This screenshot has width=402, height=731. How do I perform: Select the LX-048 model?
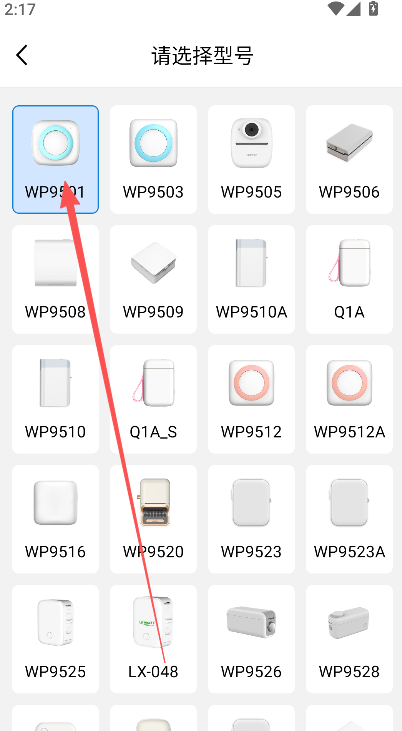153,639
